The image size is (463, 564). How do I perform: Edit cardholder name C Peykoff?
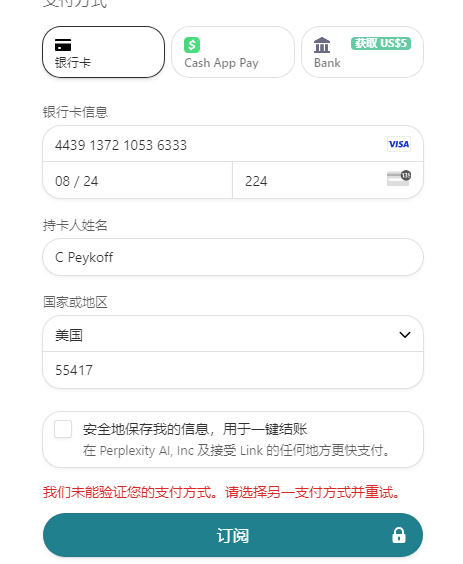pyautogui.click(x=233, y=257)
